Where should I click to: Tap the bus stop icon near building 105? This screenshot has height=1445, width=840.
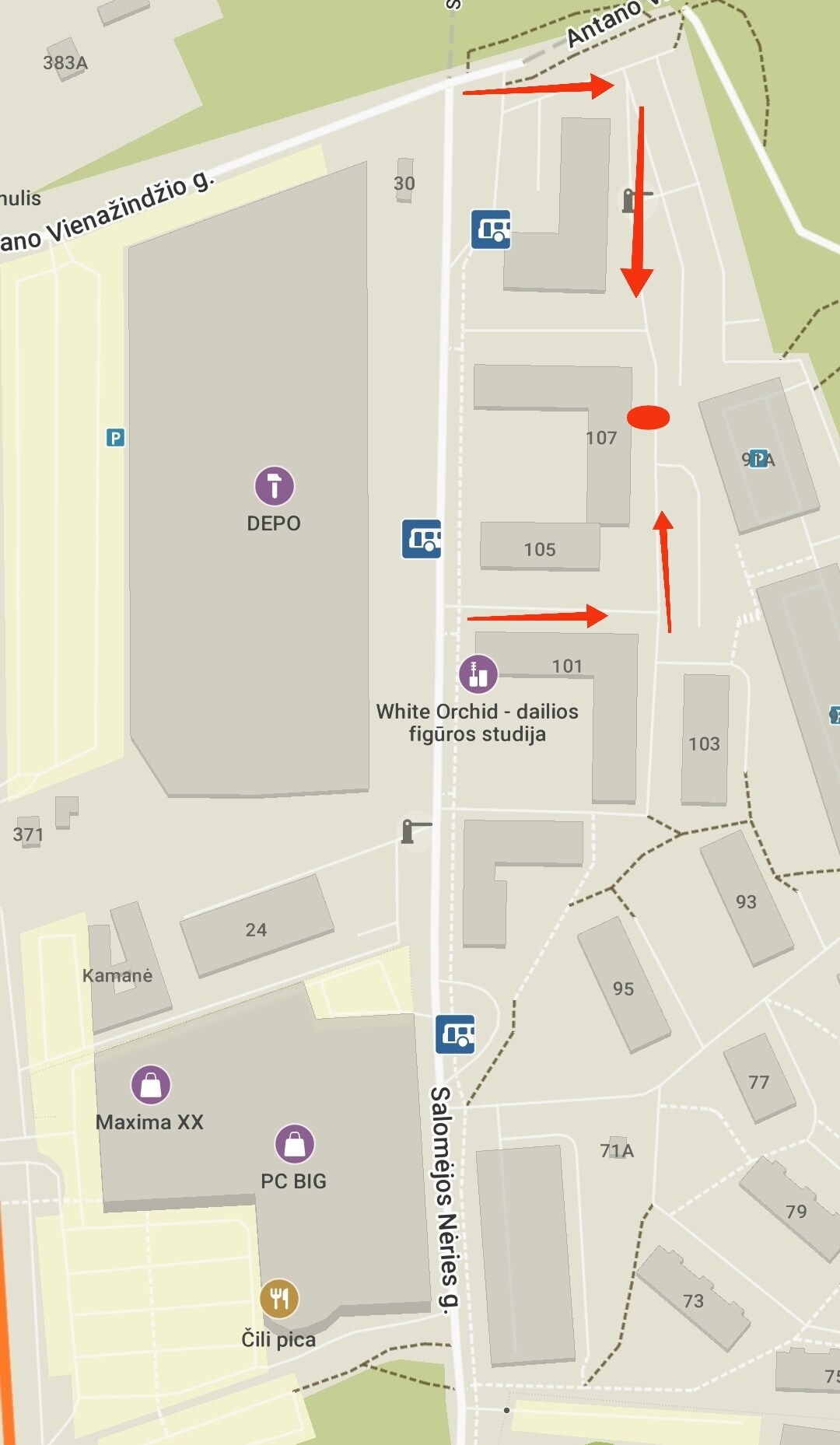pyautogui.click(x=422, y=539)
